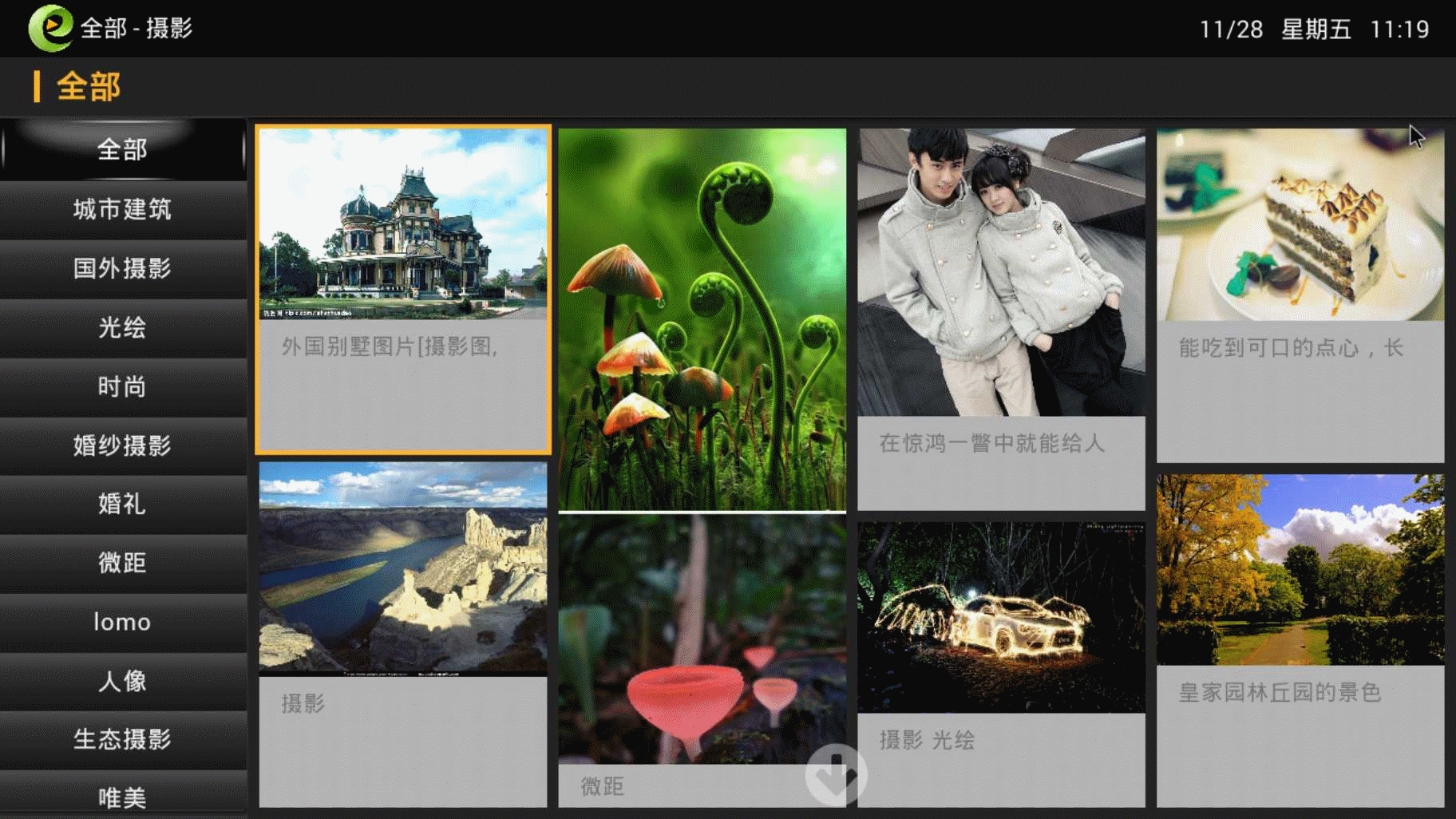This screenshot has height=819, width=1456.
Task: Open the 唯美 category
Action: (x=122, y=797)
